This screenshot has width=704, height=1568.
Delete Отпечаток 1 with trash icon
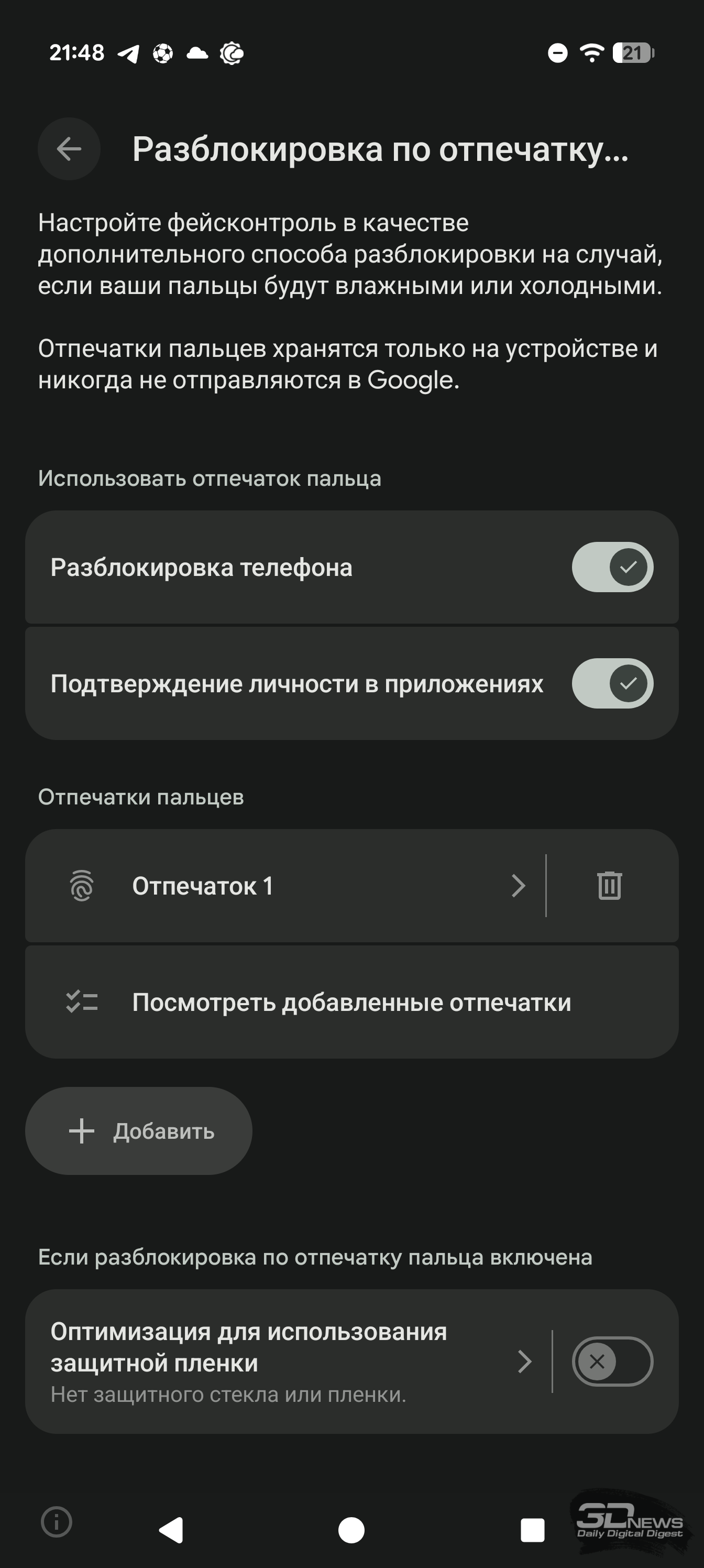[609, 886]
